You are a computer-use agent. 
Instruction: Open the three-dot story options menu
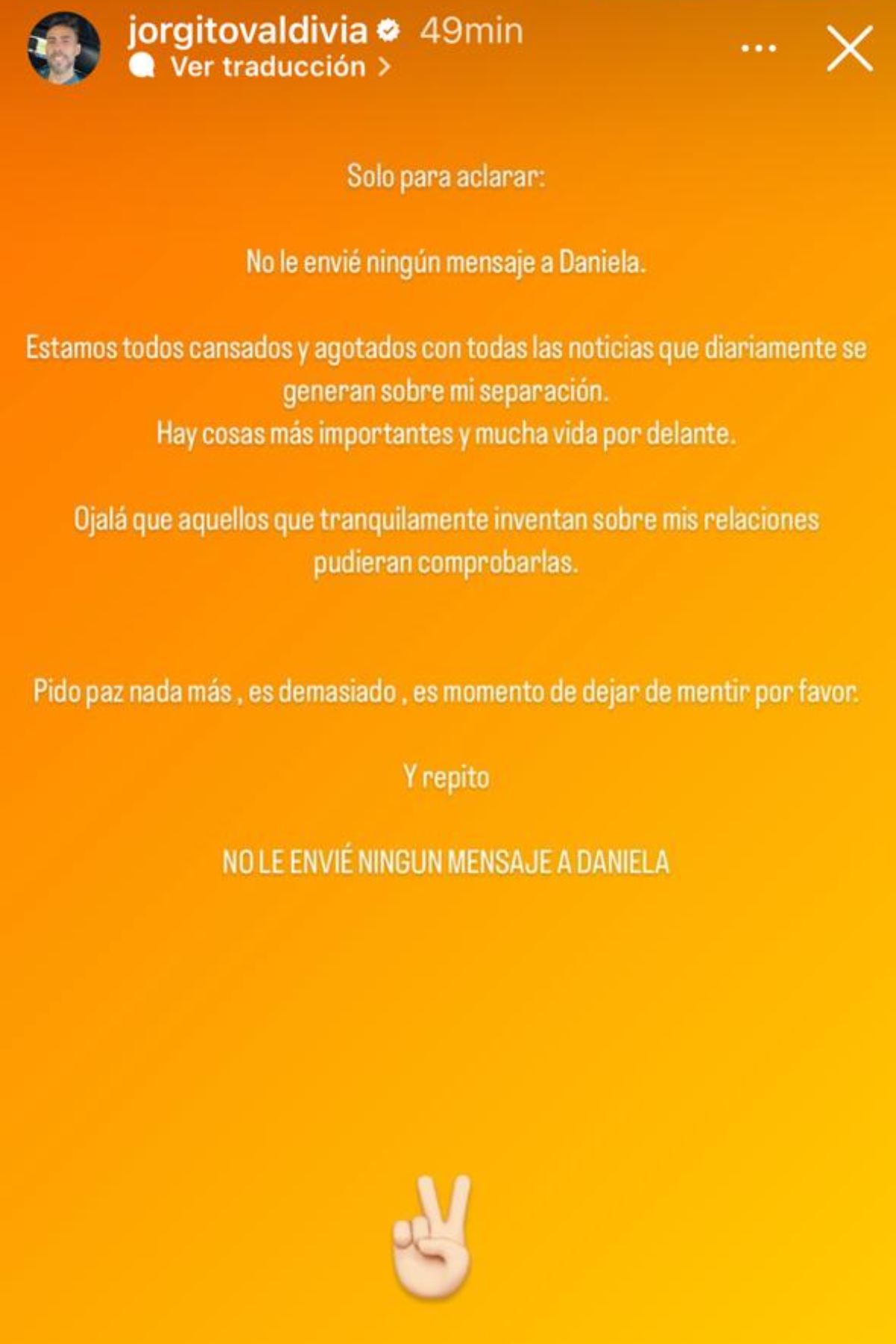coord(758,49)
